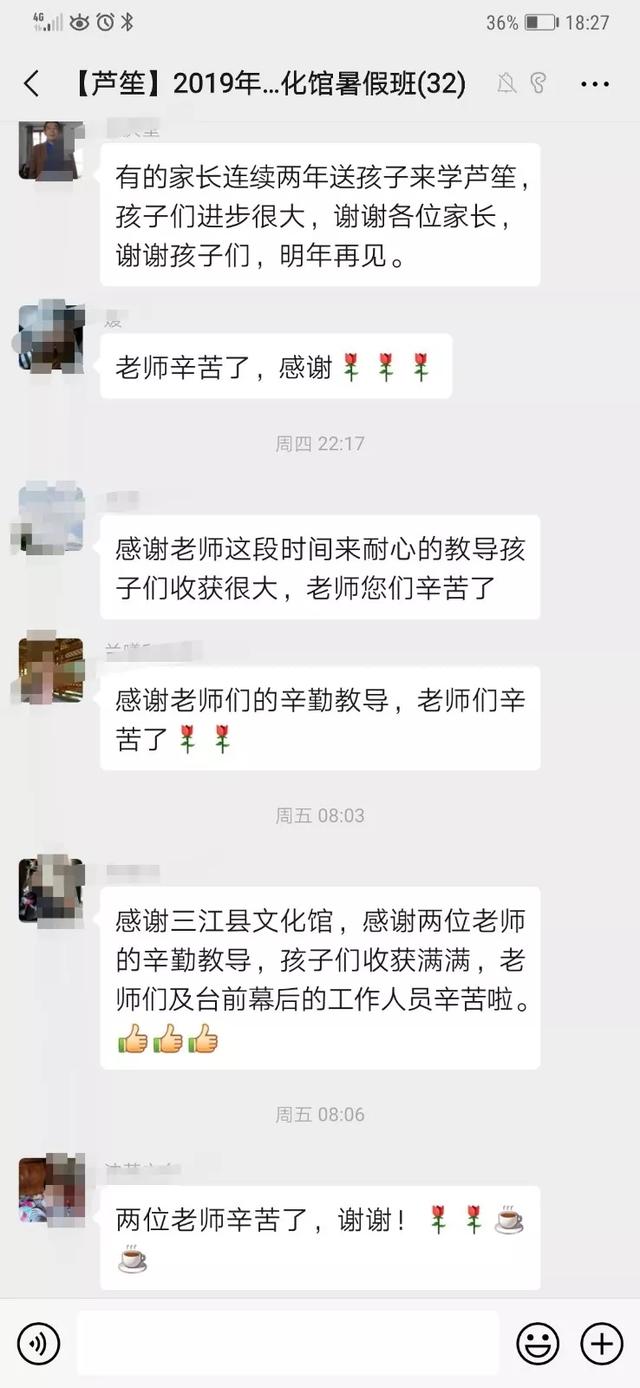This screenshot has width=640, height=1388.
Task: Tap the message text field
Action: [288, 1343]
